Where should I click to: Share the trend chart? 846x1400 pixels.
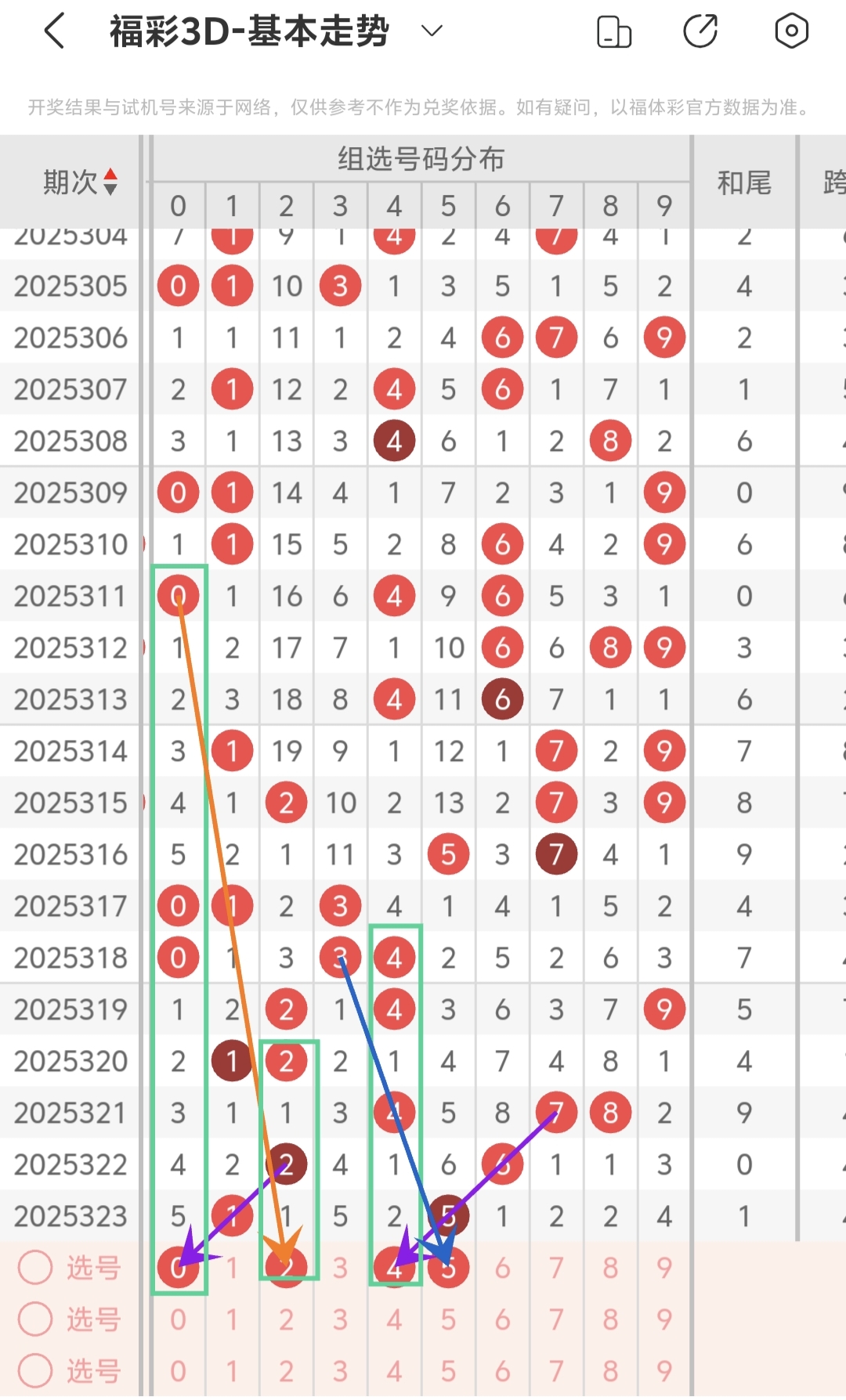(700, 31)
